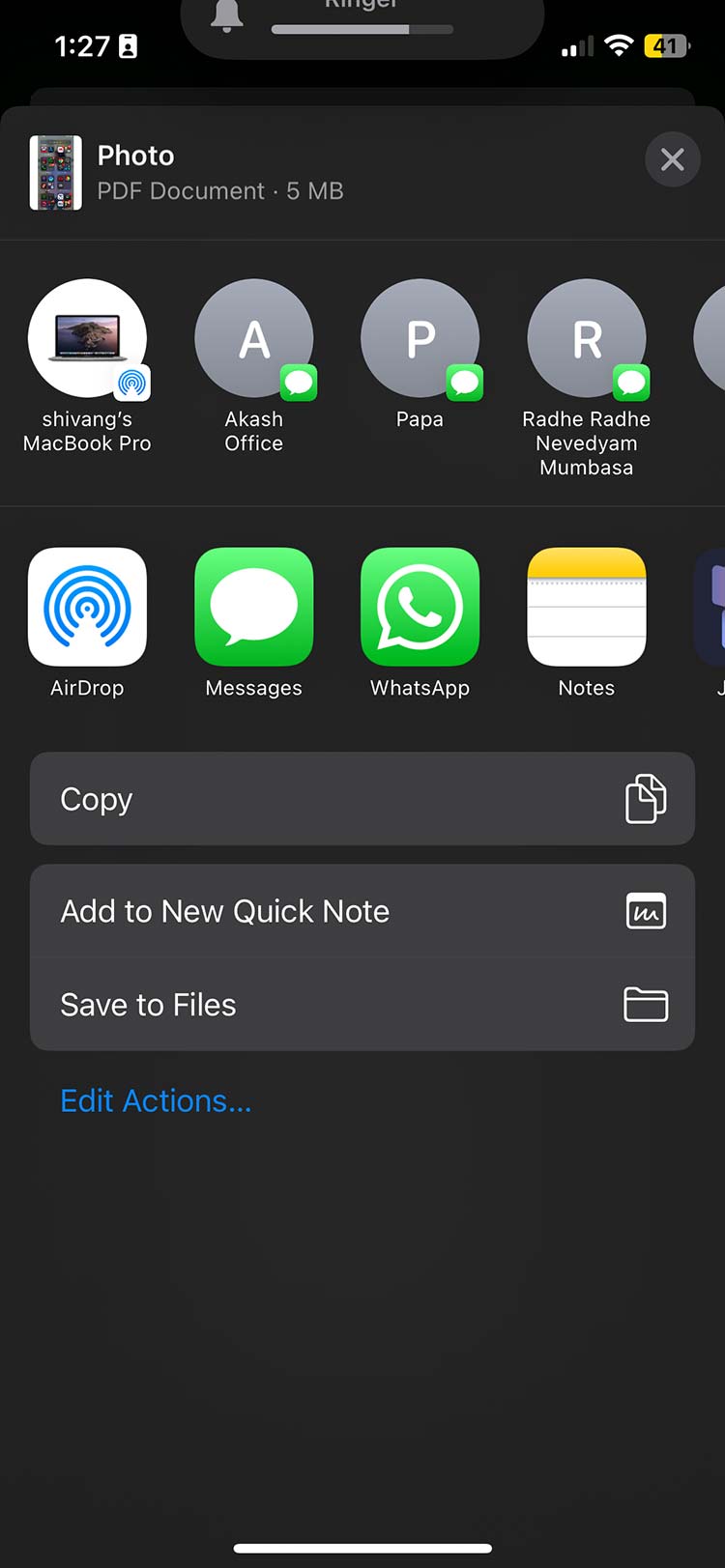This screenshot has height=1568, width=725.
Task: Select Akash Office contact suggestion
Action: tap(253, 339)
